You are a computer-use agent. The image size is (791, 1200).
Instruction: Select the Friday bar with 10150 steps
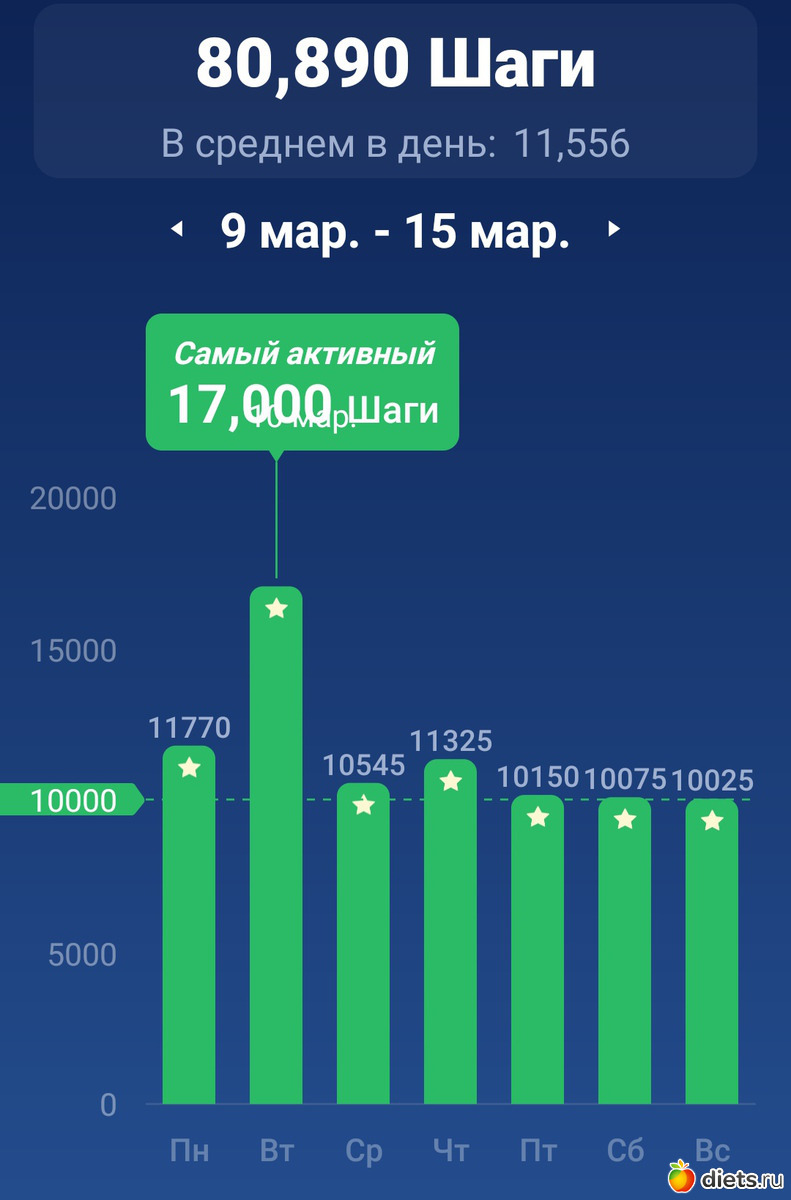(537, 949)
